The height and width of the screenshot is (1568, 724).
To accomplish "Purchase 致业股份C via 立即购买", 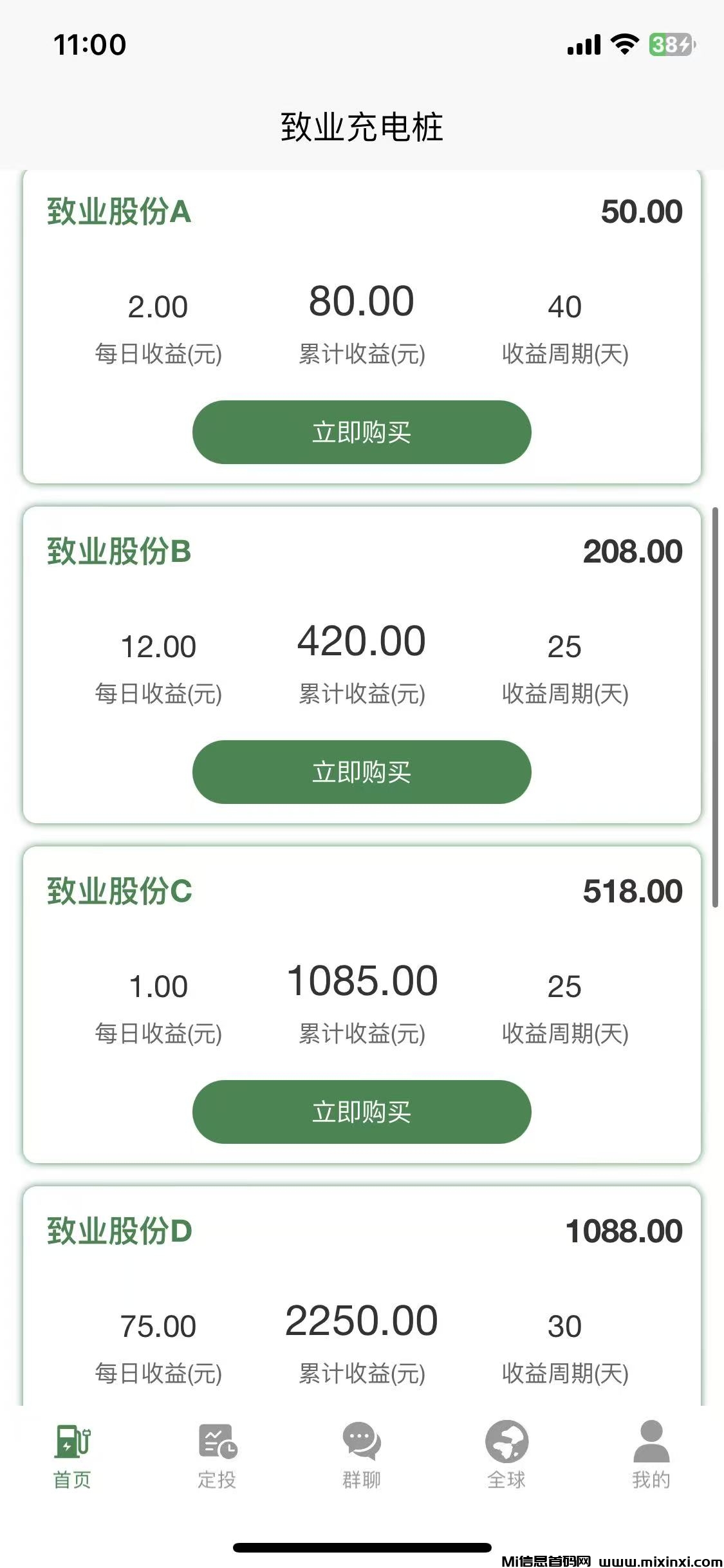I will click(362, 1112).
